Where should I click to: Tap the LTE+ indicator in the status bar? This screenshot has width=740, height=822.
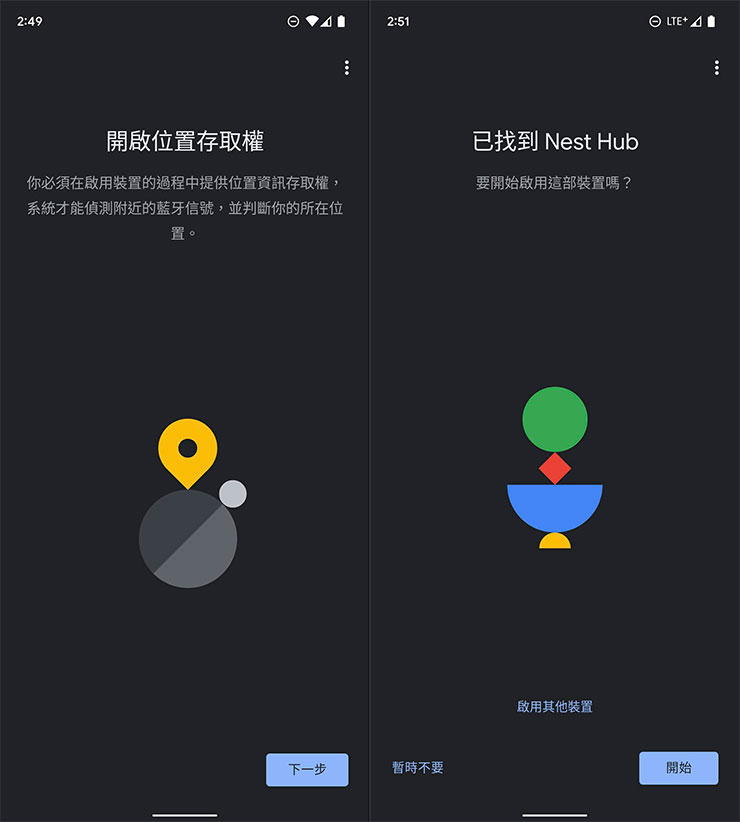675,19
